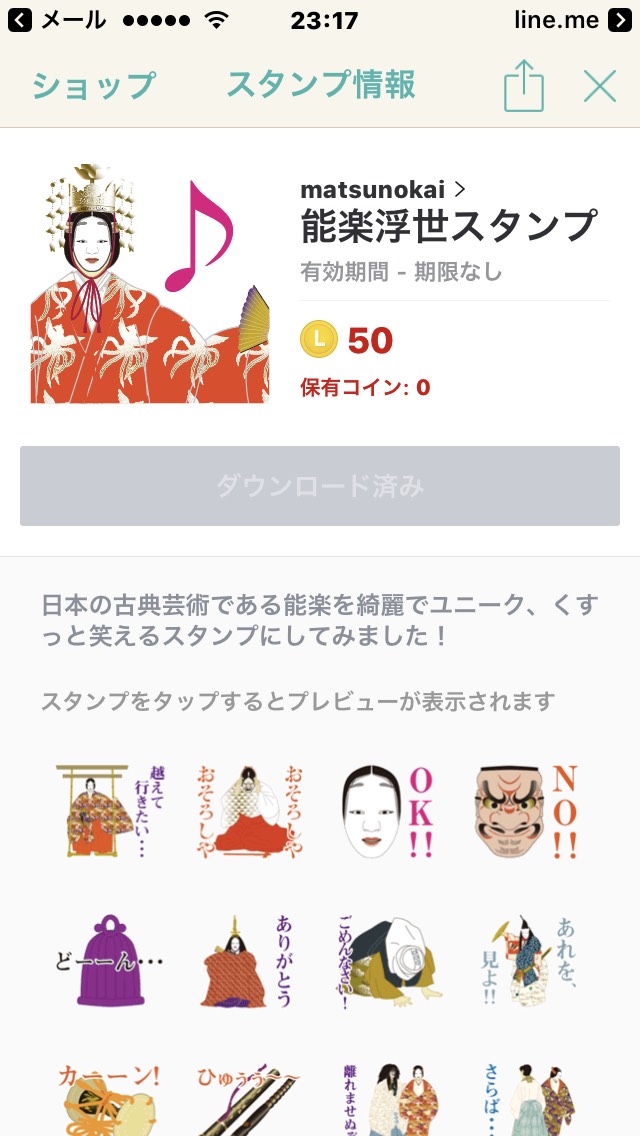Preview the ひゅうう flute sticker

pyautogui.click(x=249, y=1100)
